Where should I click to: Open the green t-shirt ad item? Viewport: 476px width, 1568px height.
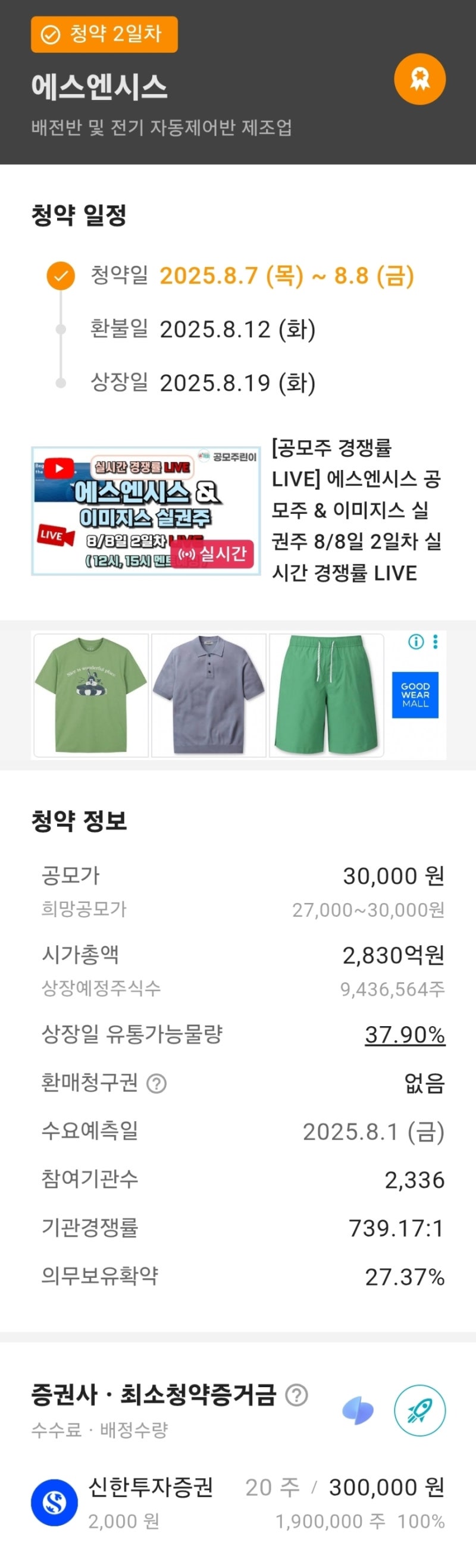tap(91, 695)
